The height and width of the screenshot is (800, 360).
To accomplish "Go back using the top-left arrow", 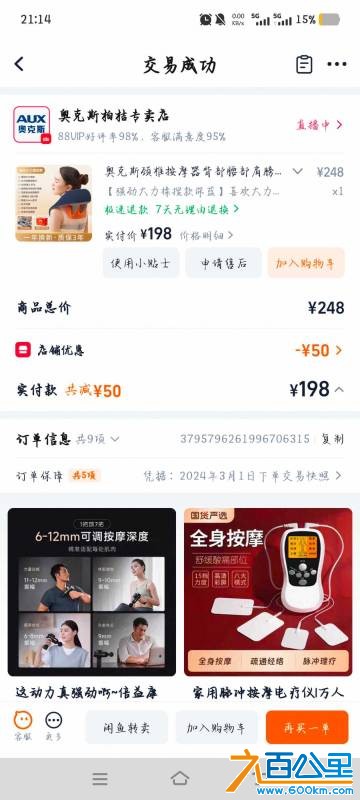I will click(x=19, y=64).
